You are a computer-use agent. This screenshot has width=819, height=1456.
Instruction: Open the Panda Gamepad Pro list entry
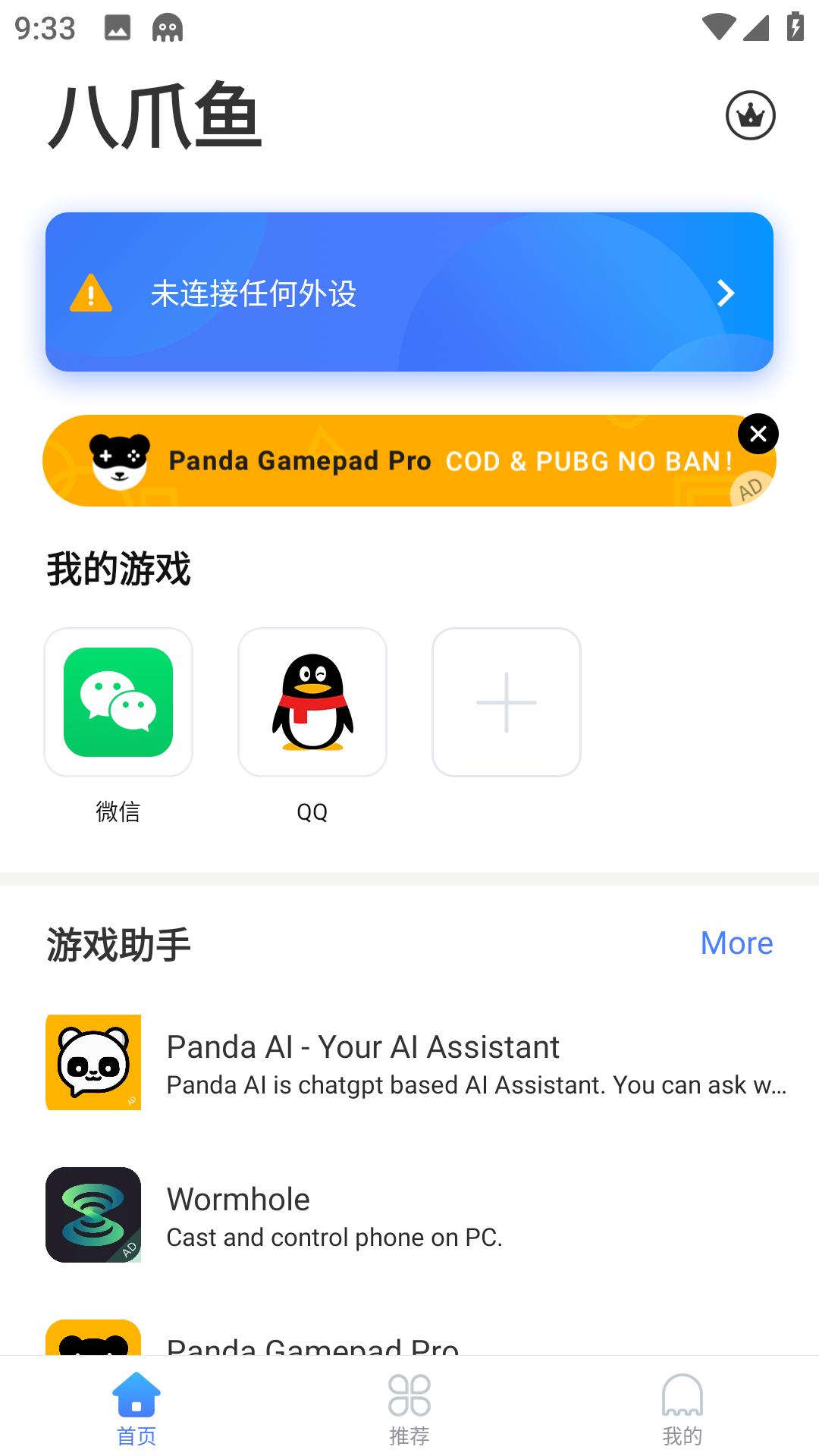pos(312,1342)
